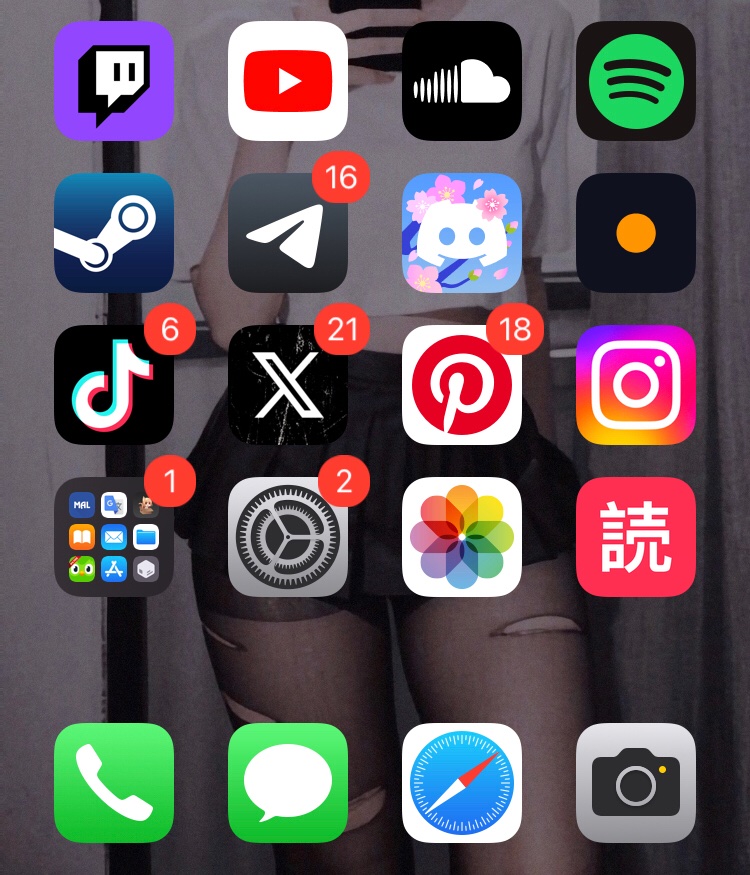Open TikTok with 6 notifications
The image size is (750, 875).
(x=114, y=385)
